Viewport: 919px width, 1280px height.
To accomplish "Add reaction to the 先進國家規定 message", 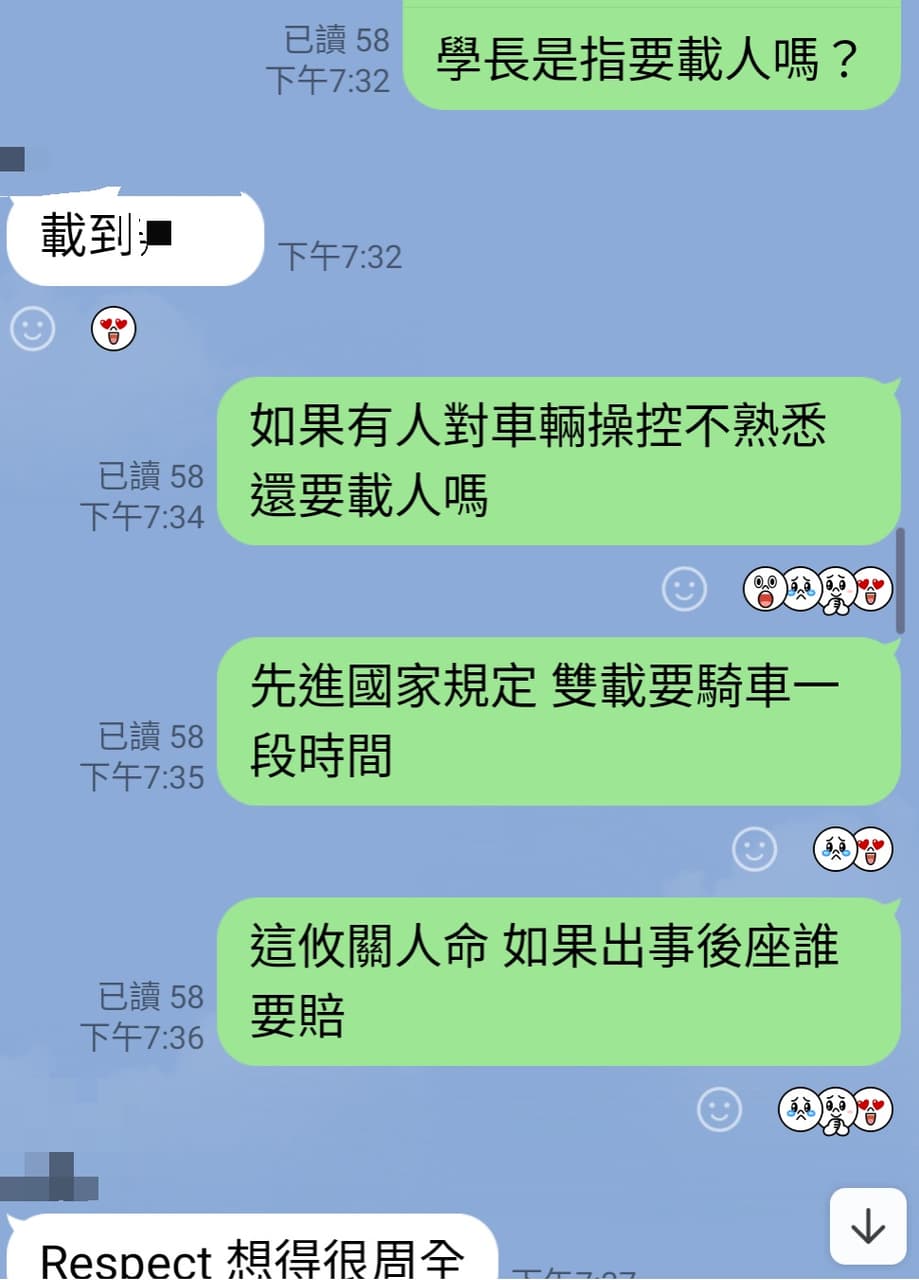I will click(755, 849).
